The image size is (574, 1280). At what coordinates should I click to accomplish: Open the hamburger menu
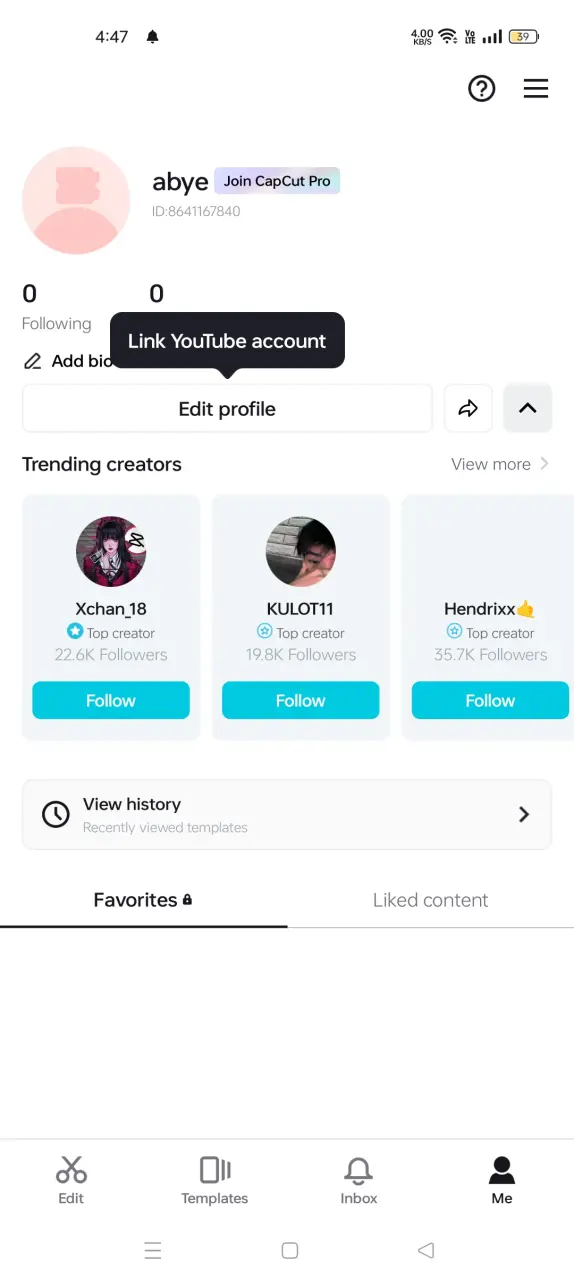(x=536, y=89)
